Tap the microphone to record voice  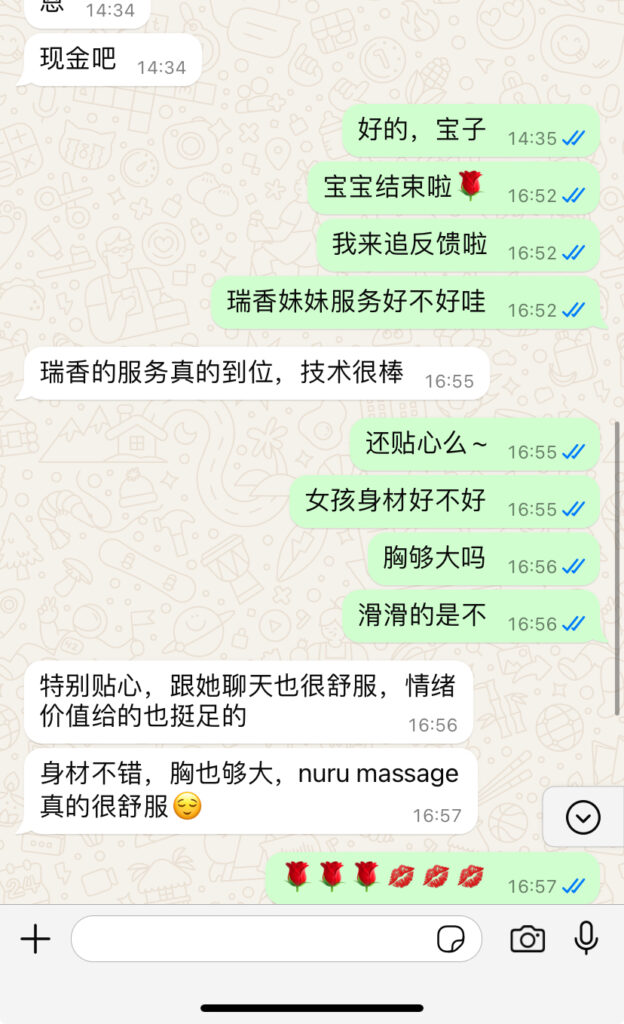(x=586, y=939)
